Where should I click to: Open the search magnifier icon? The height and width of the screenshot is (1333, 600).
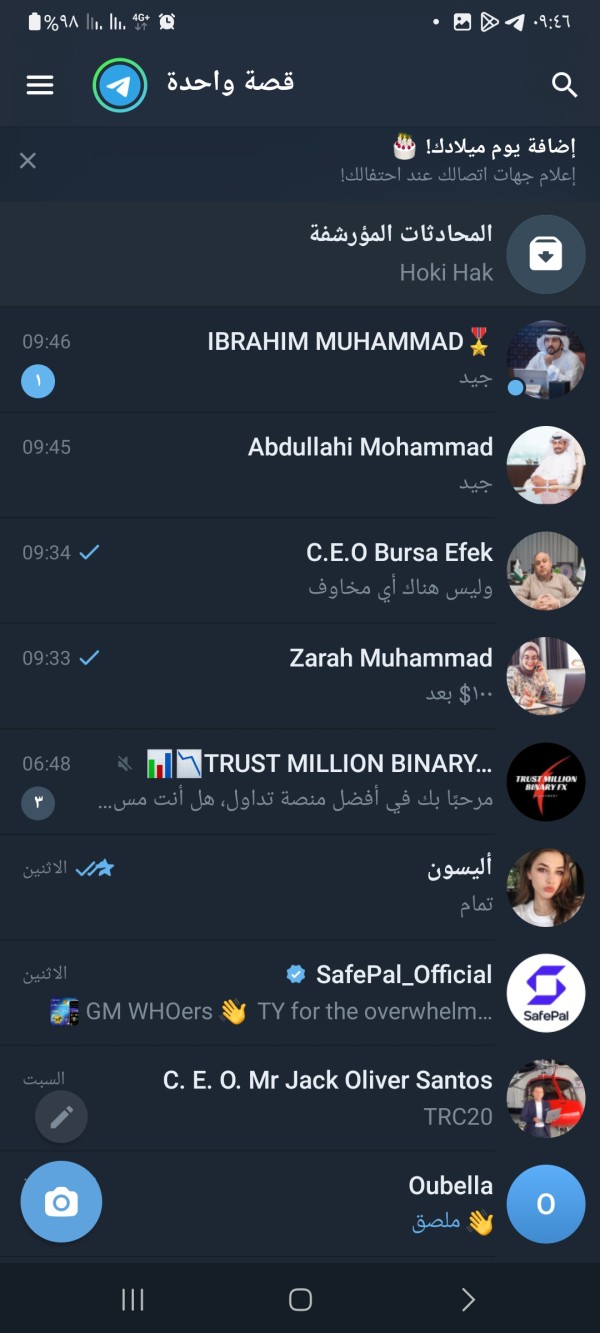pos(565,85)
